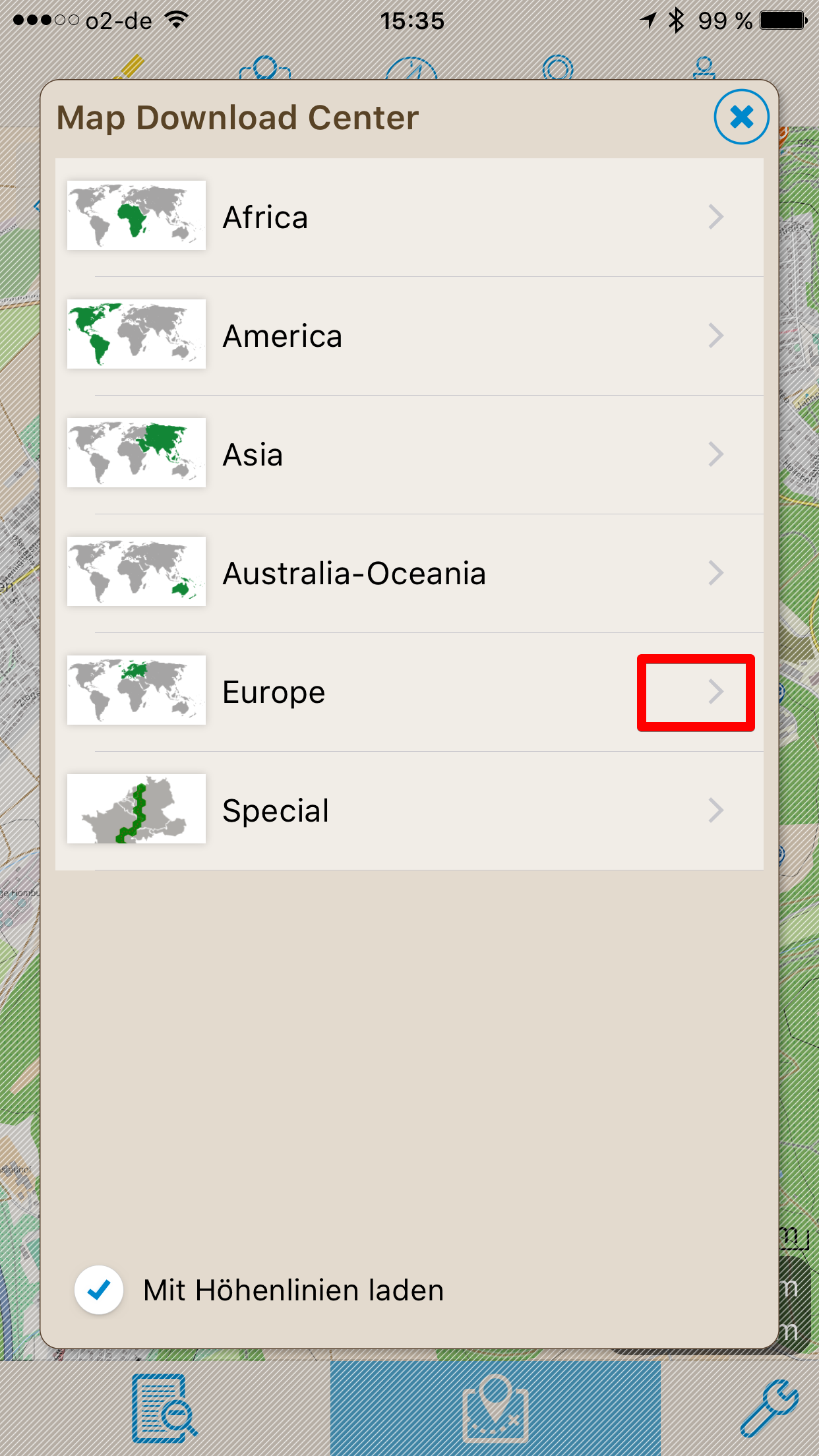The height and width of the screenshot is (1456, 819).
Task: Open the Special maps category
Action: 409,811
